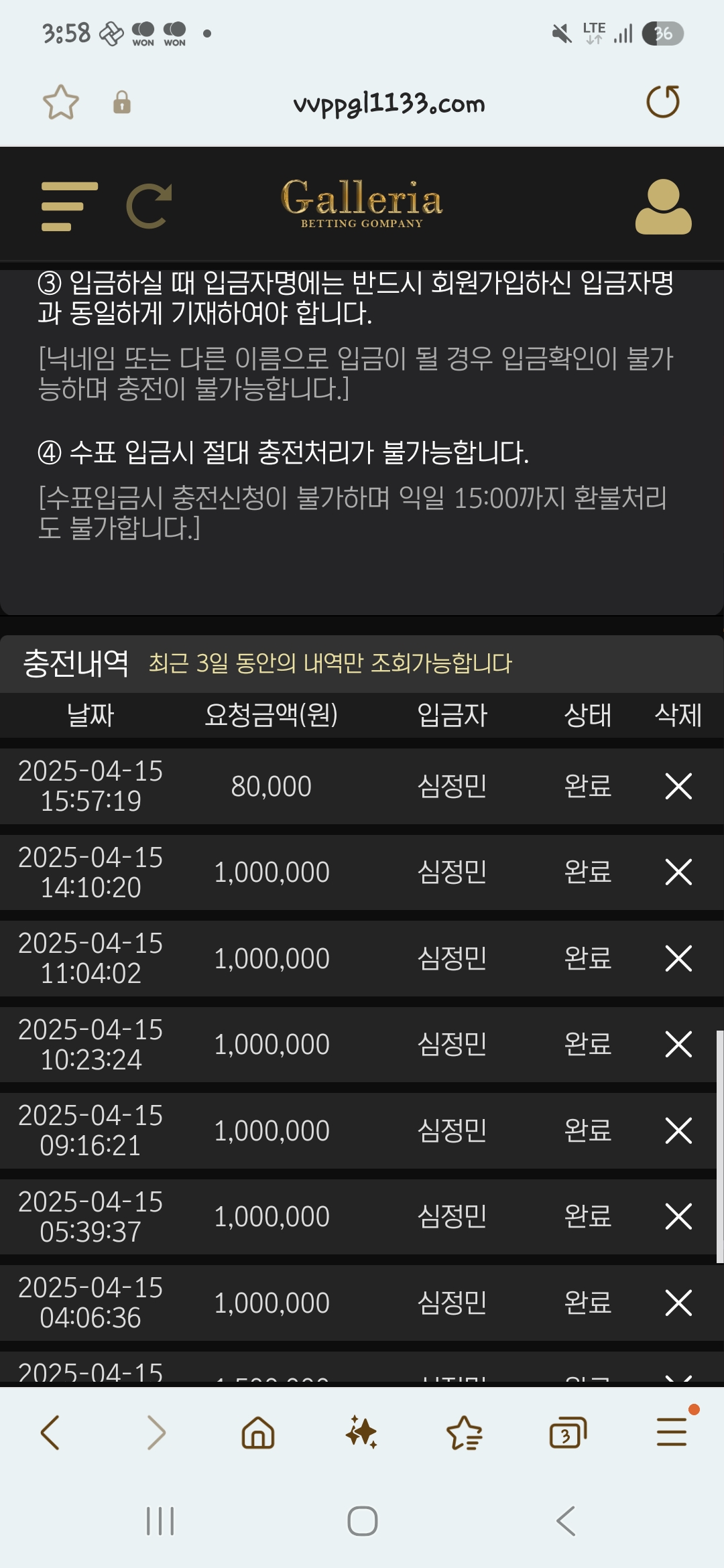
Task: Delete the 14:10:20 charge record
Action: pyautogui.click(x=678, y=872)
